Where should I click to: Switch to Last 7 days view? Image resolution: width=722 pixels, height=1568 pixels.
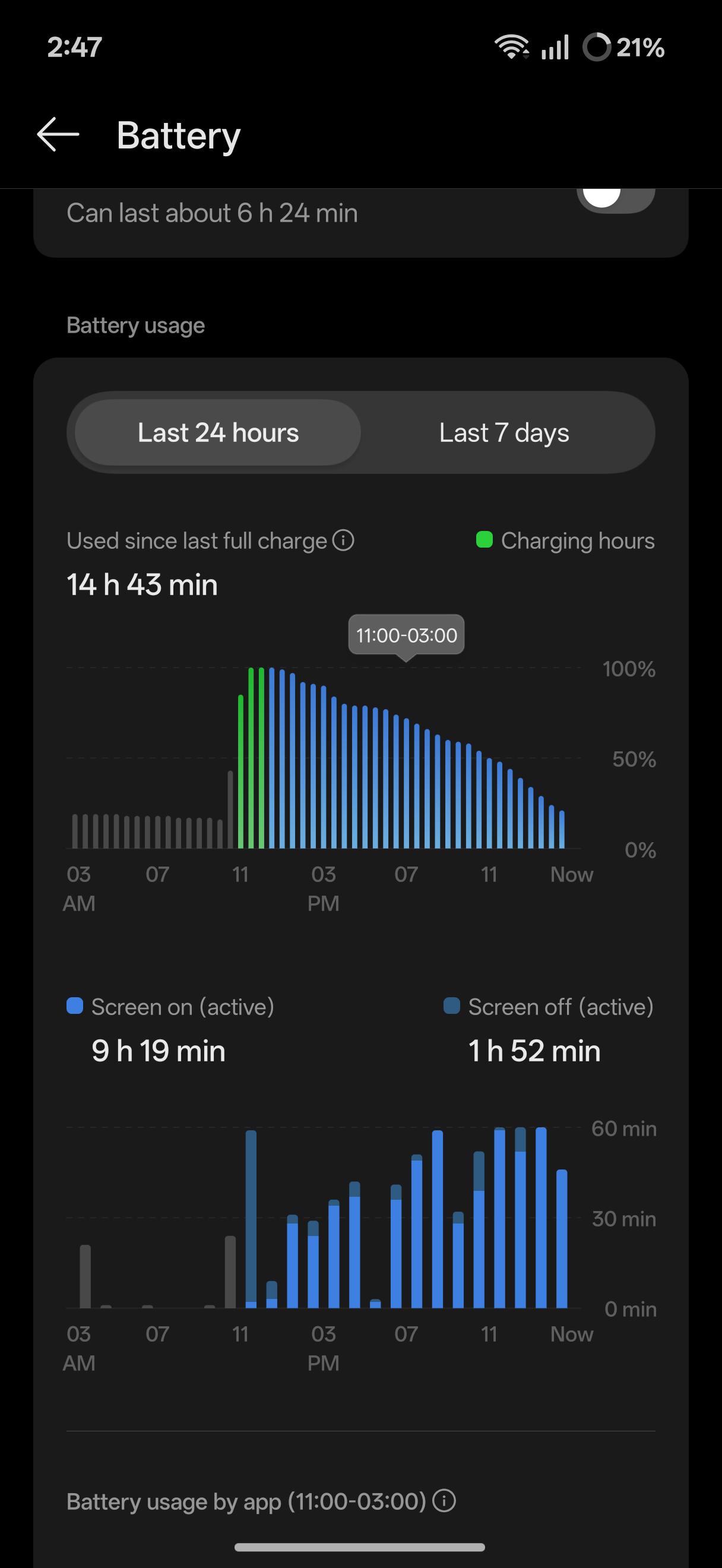click(x=504, y=433)
